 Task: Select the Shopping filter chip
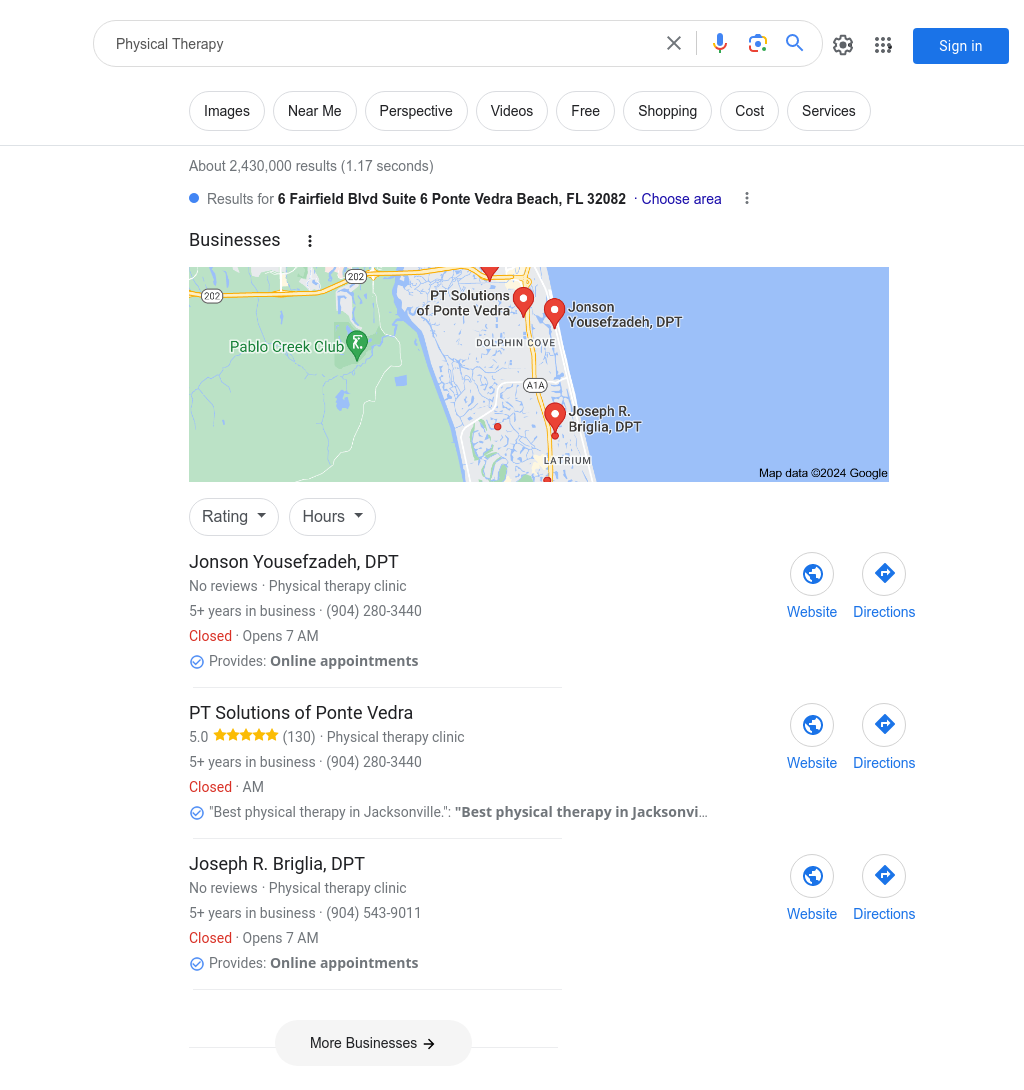tap(667, 111)
